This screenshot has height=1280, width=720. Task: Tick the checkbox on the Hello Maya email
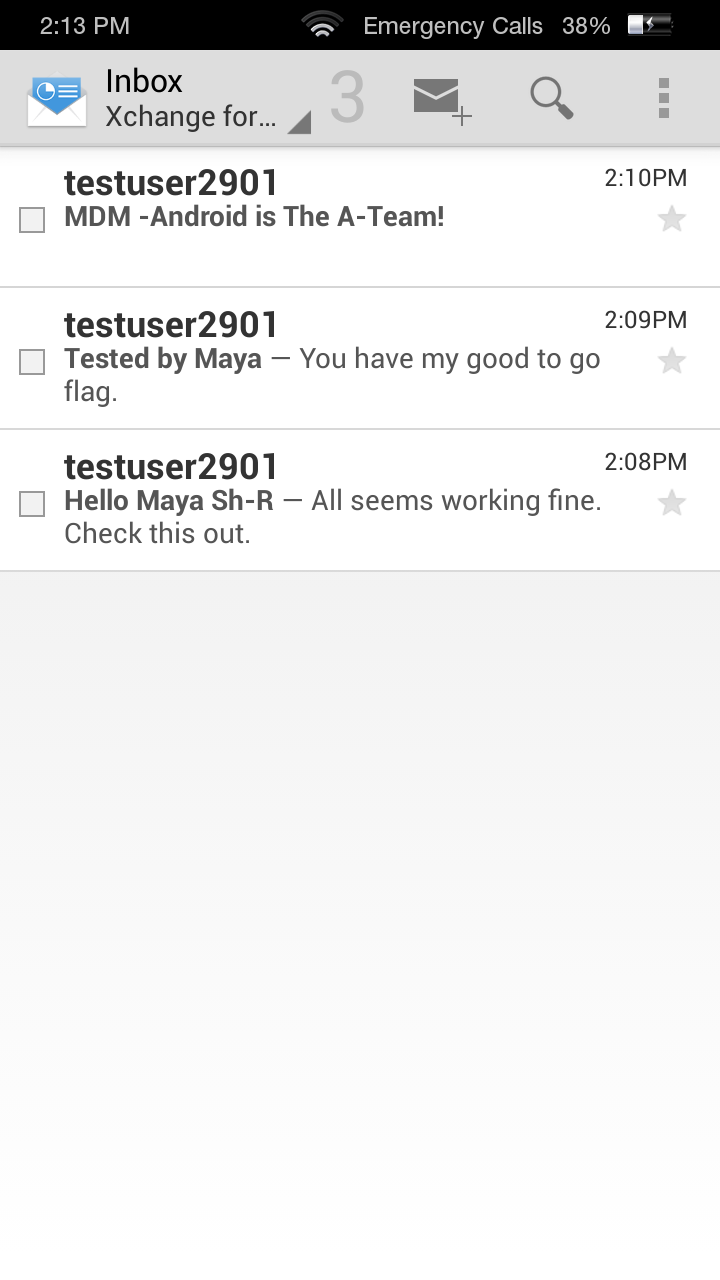(x=31, y=503)
